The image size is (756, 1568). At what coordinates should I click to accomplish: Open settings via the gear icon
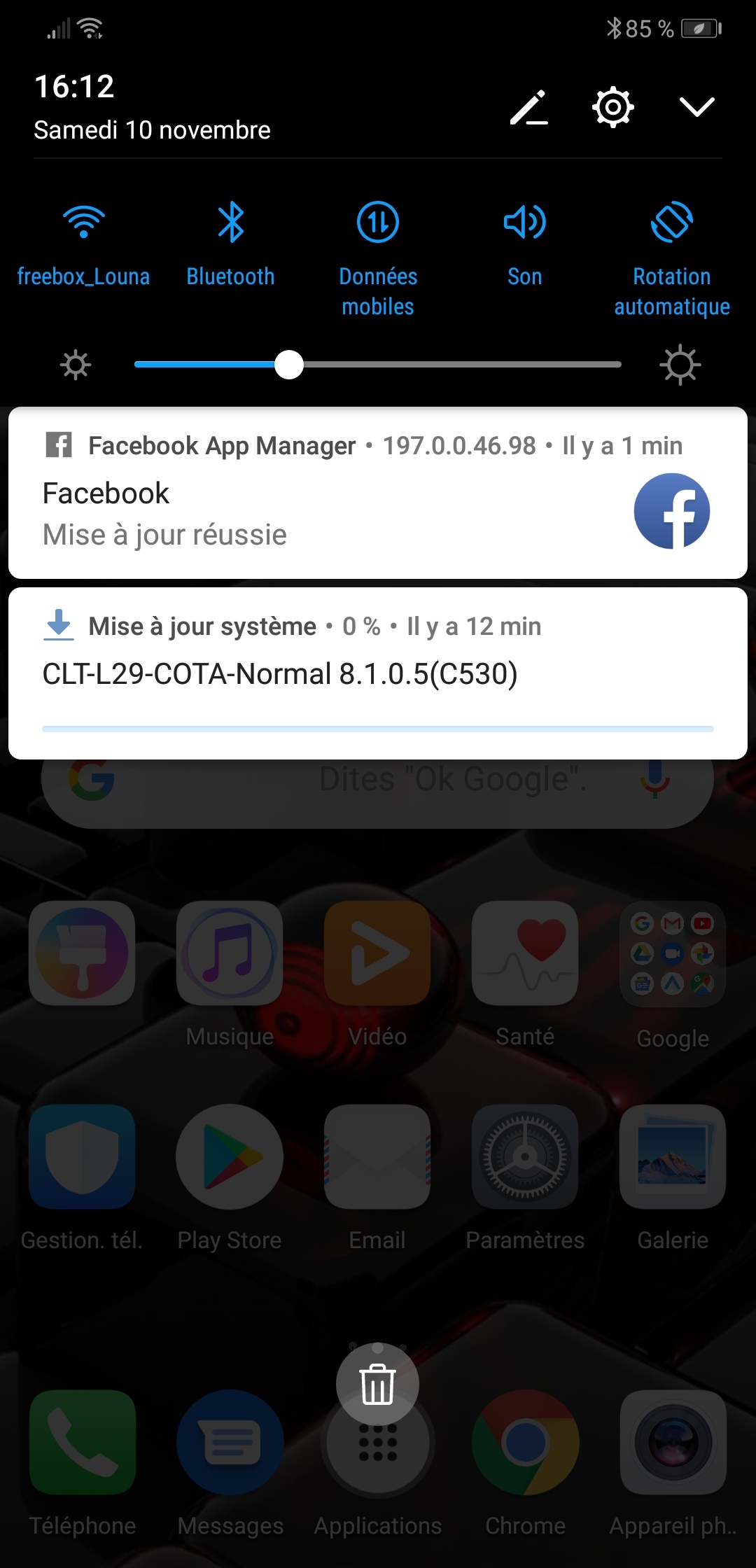click(613, 107)
